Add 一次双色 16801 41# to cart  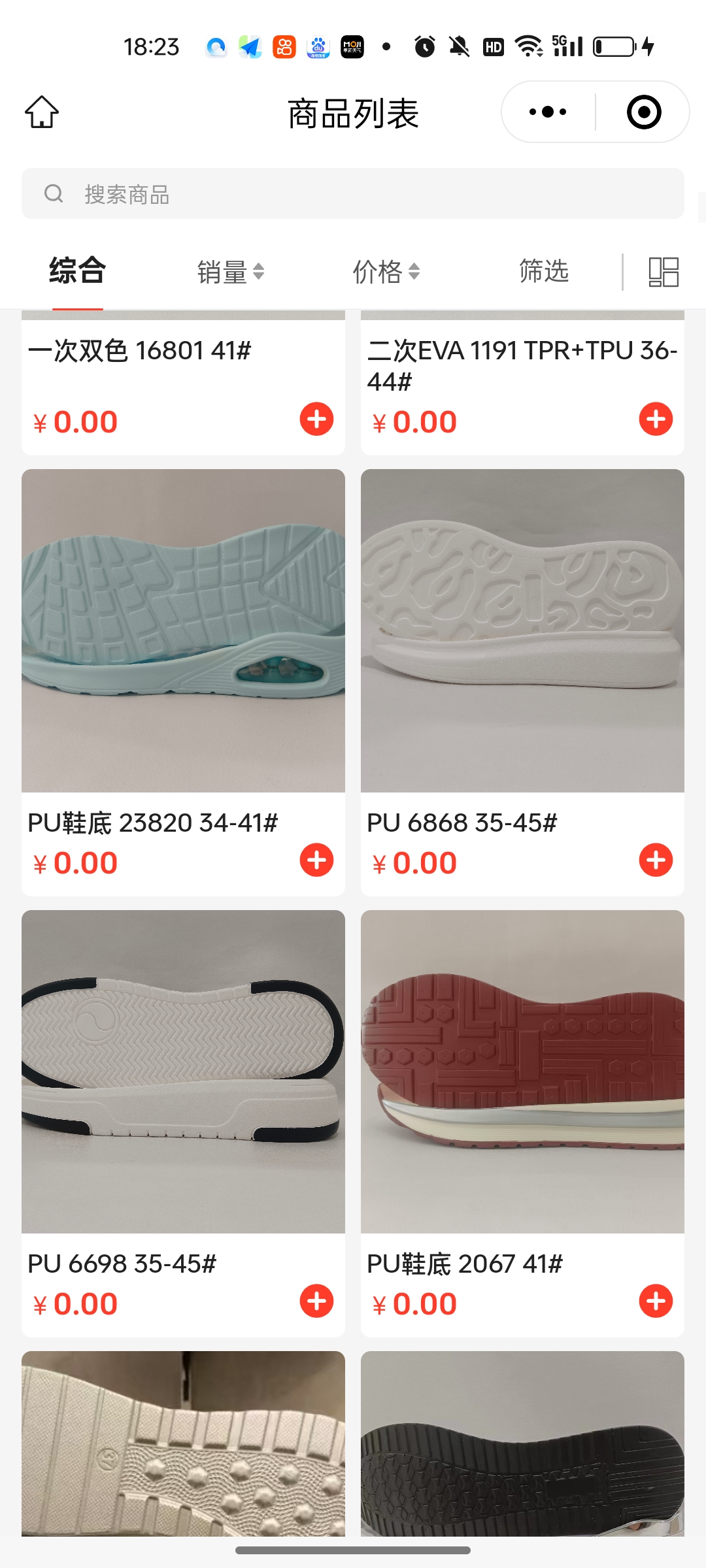(x=316, y=419)
